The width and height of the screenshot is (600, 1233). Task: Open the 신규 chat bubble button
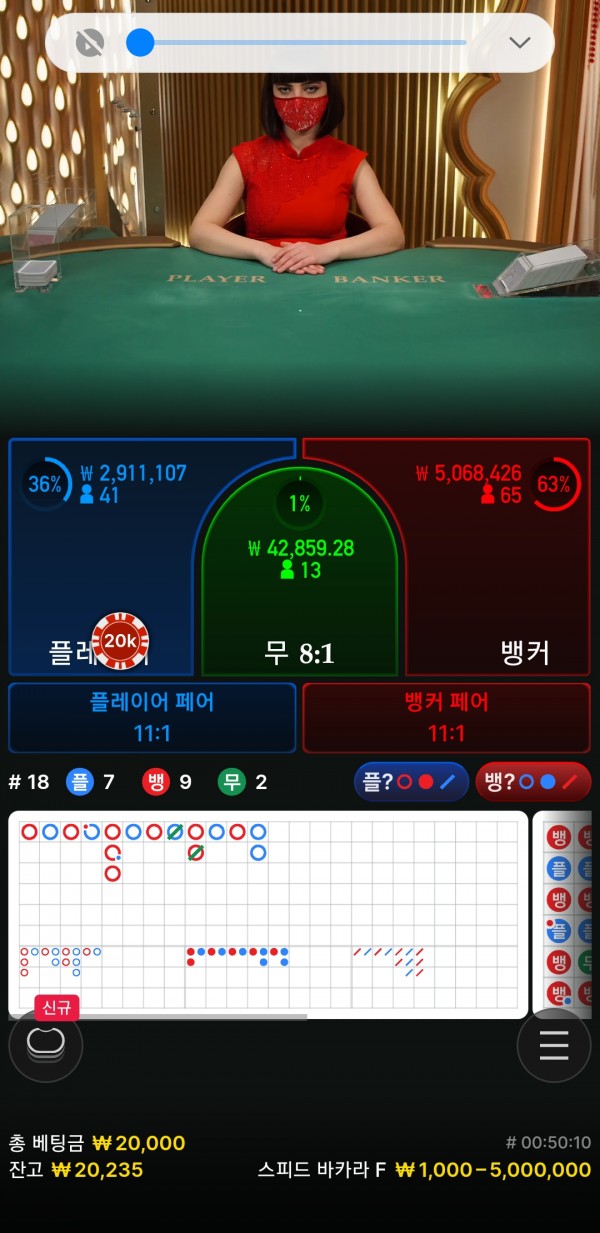coord(45,1043)
